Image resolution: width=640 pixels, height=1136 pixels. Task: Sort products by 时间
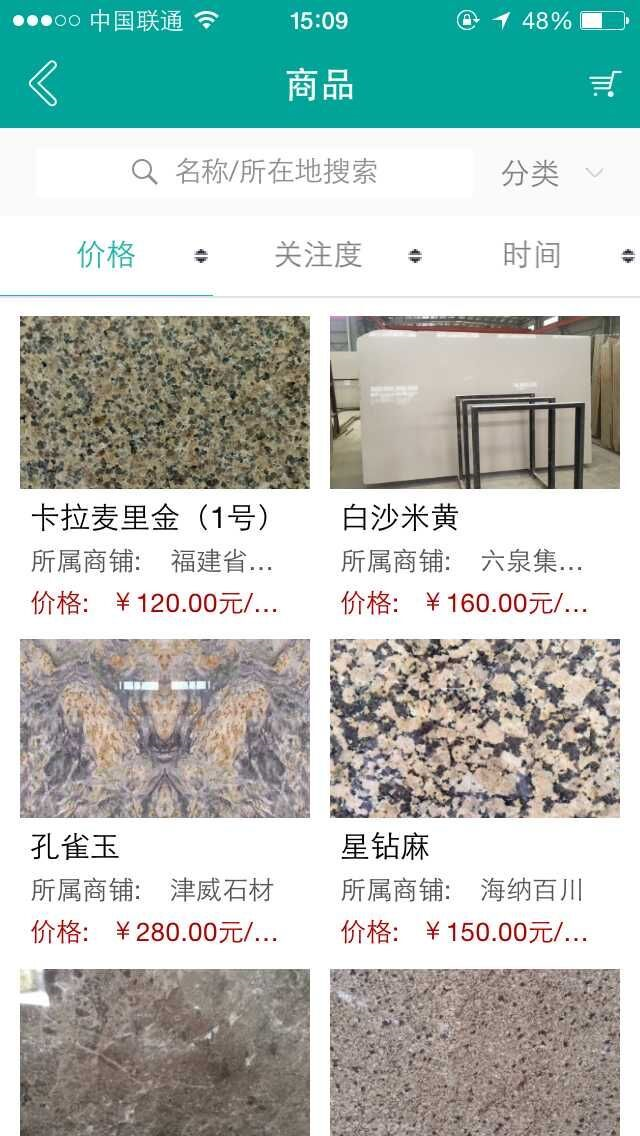tap(531, 255)
